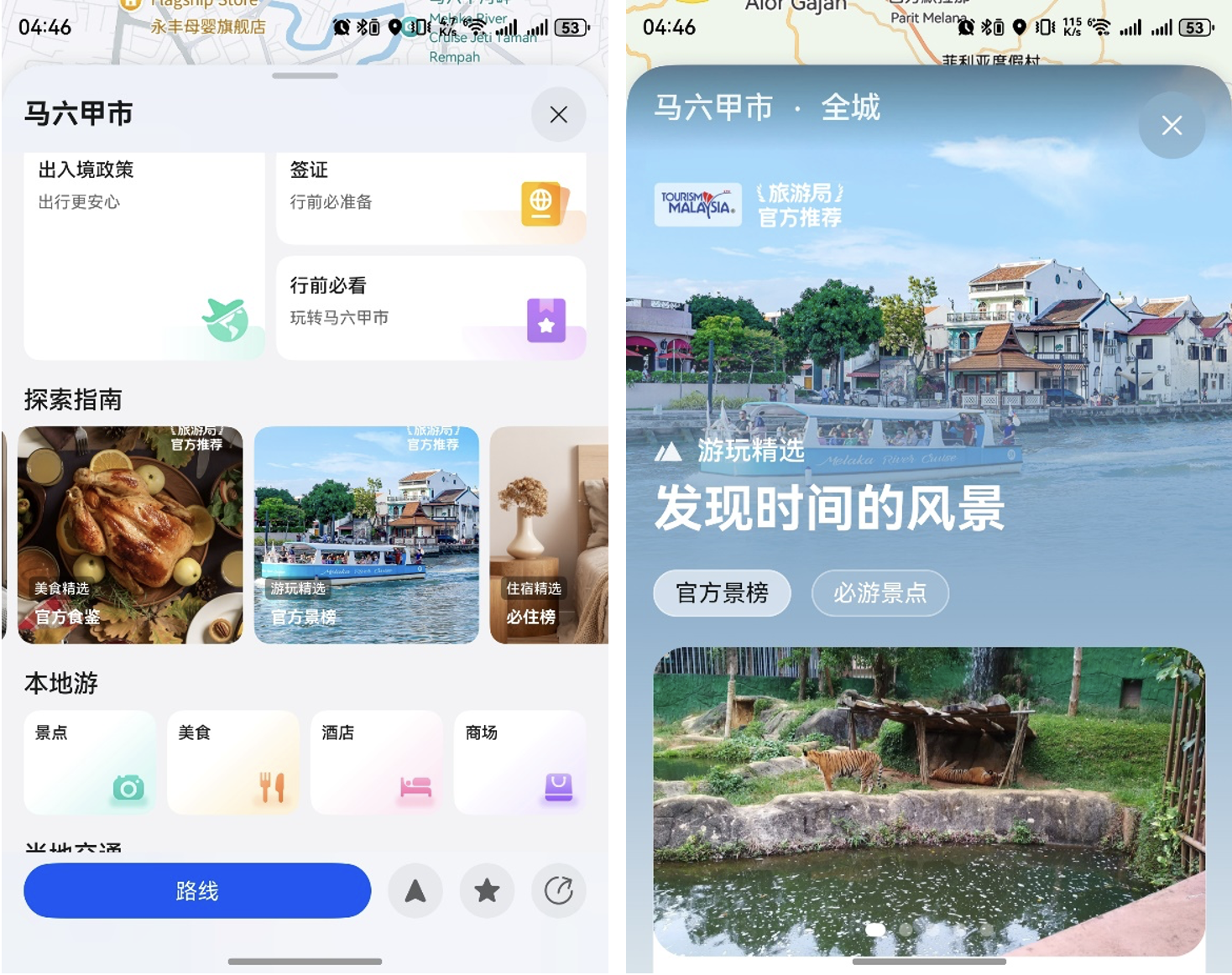Share this location
The image size is (1232, 975).
558,890
